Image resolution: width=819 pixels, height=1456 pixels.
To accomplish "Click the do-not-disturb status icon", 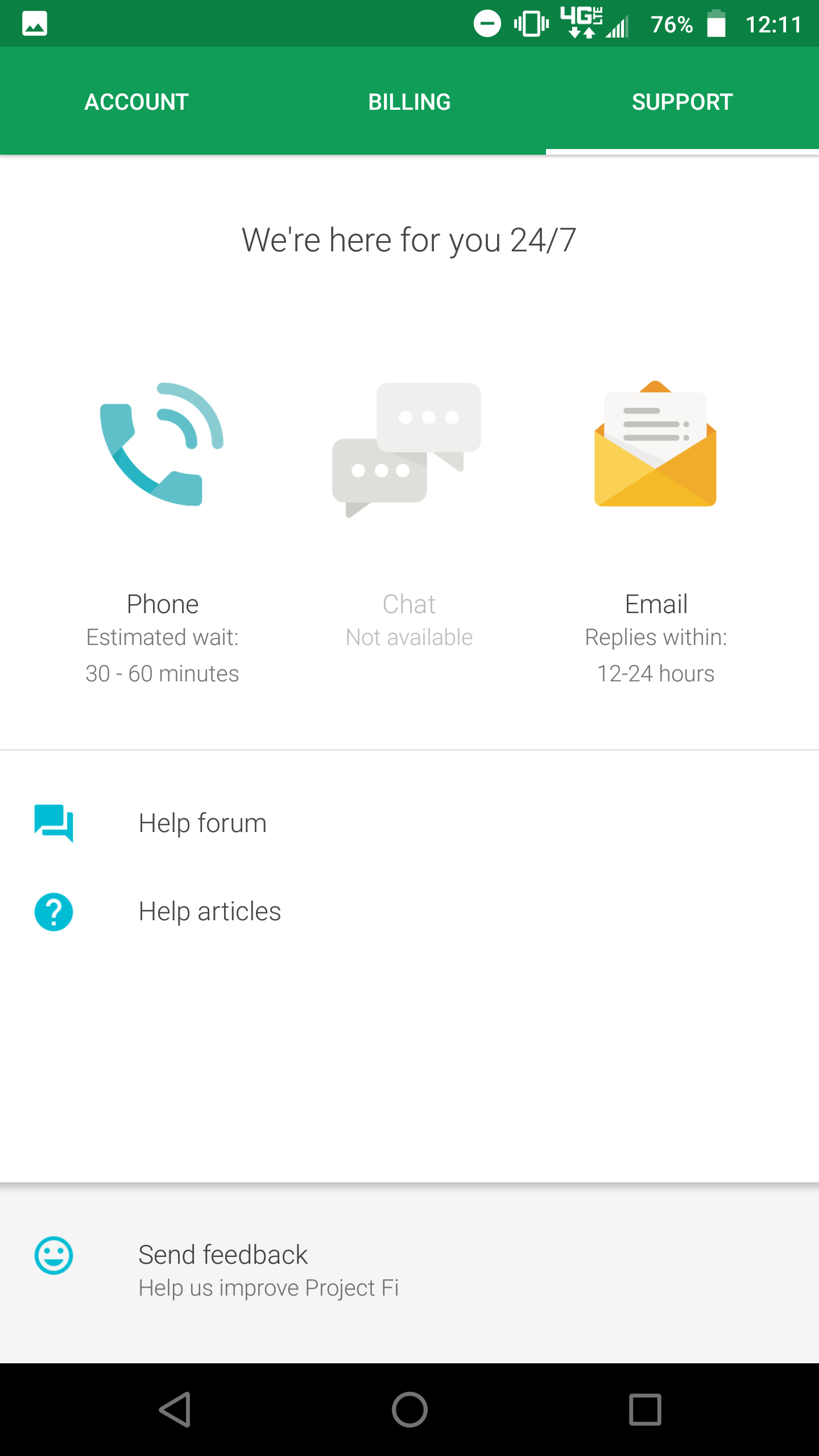I will (x=487, y=23).
